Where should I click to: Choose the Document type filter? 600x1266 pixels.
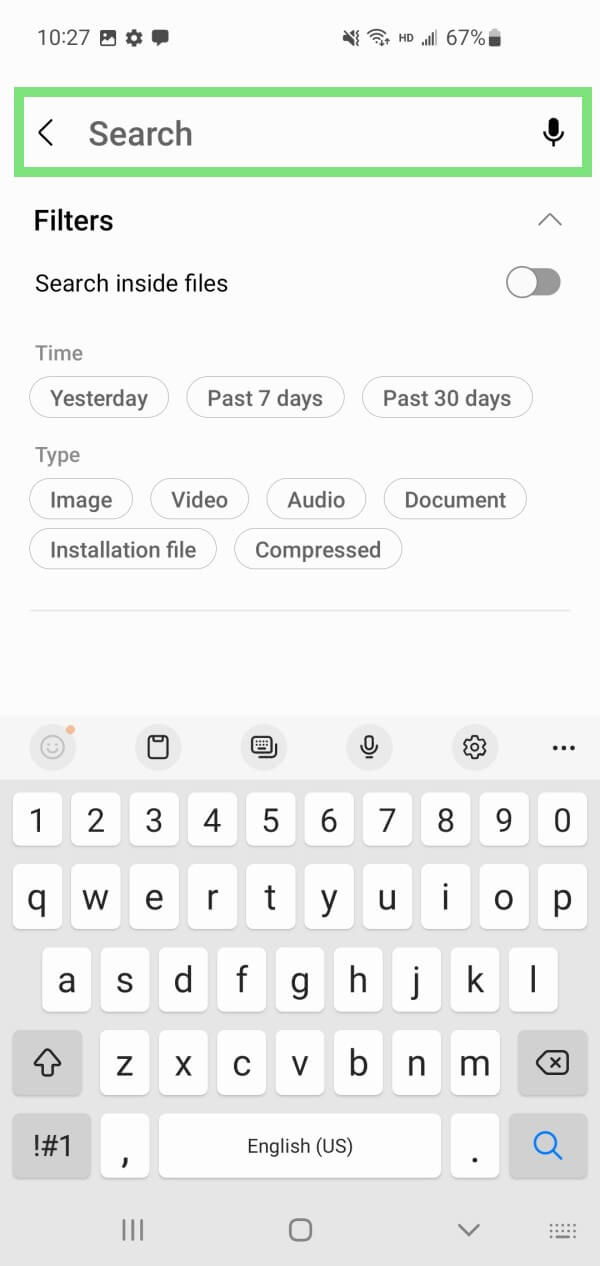pos(455,500)
